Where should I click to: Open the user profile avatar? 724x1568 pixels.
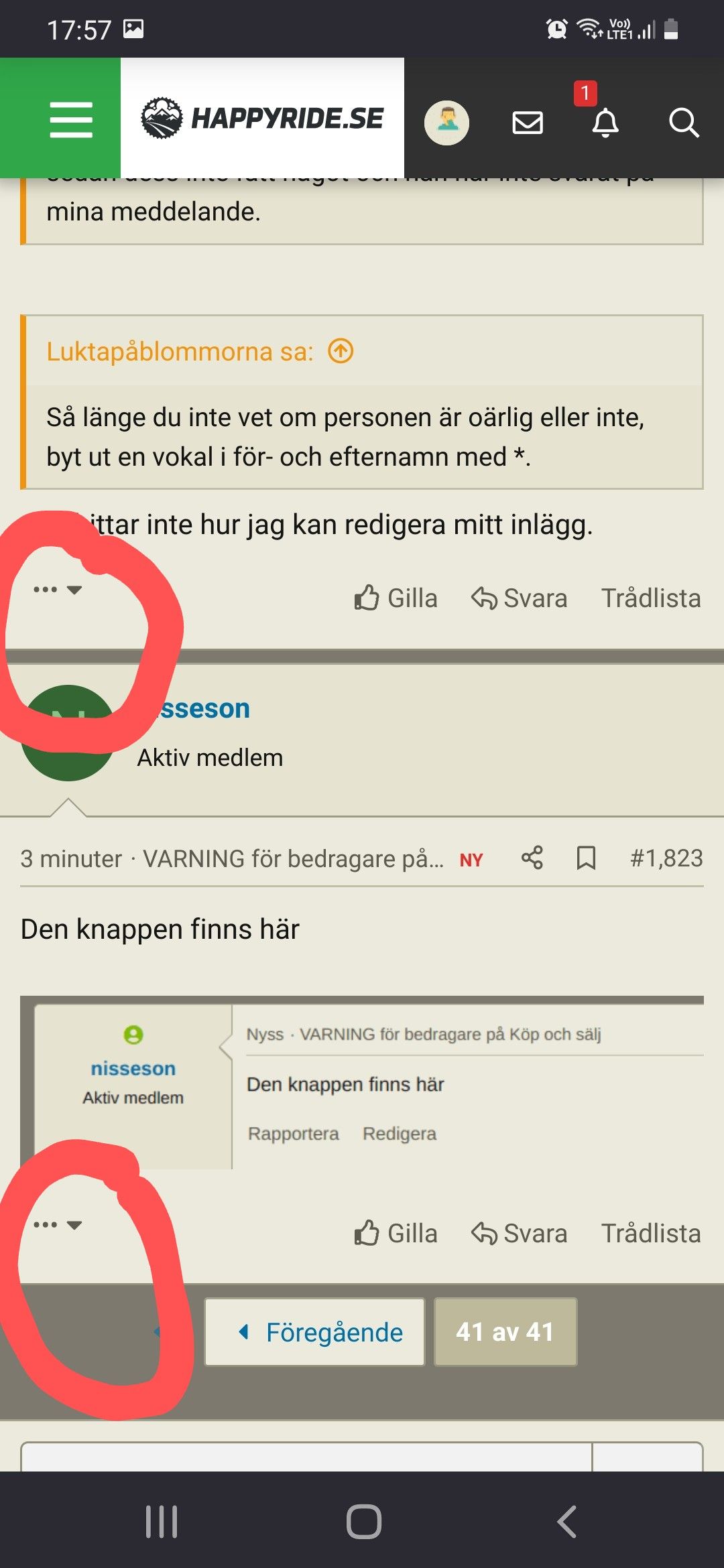coord(446,123)
